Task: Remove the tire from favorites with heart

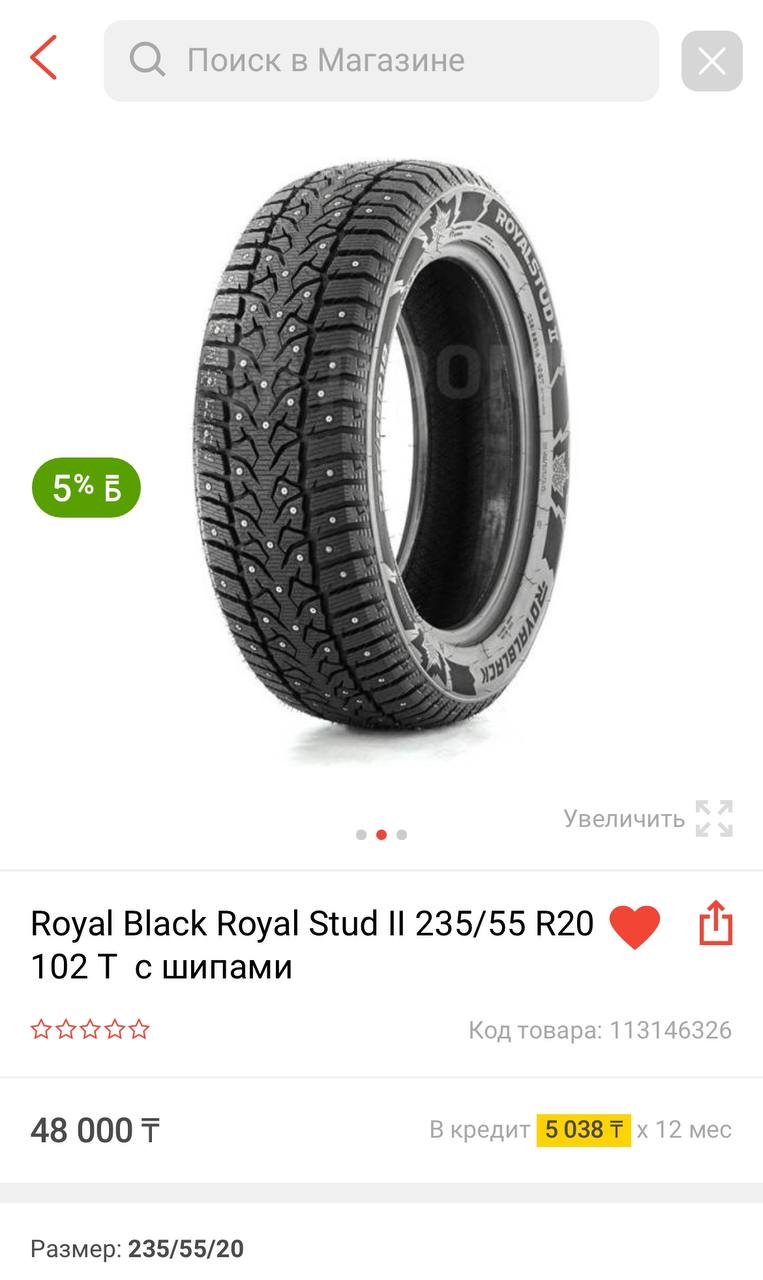Action: [x=634, y=925]
